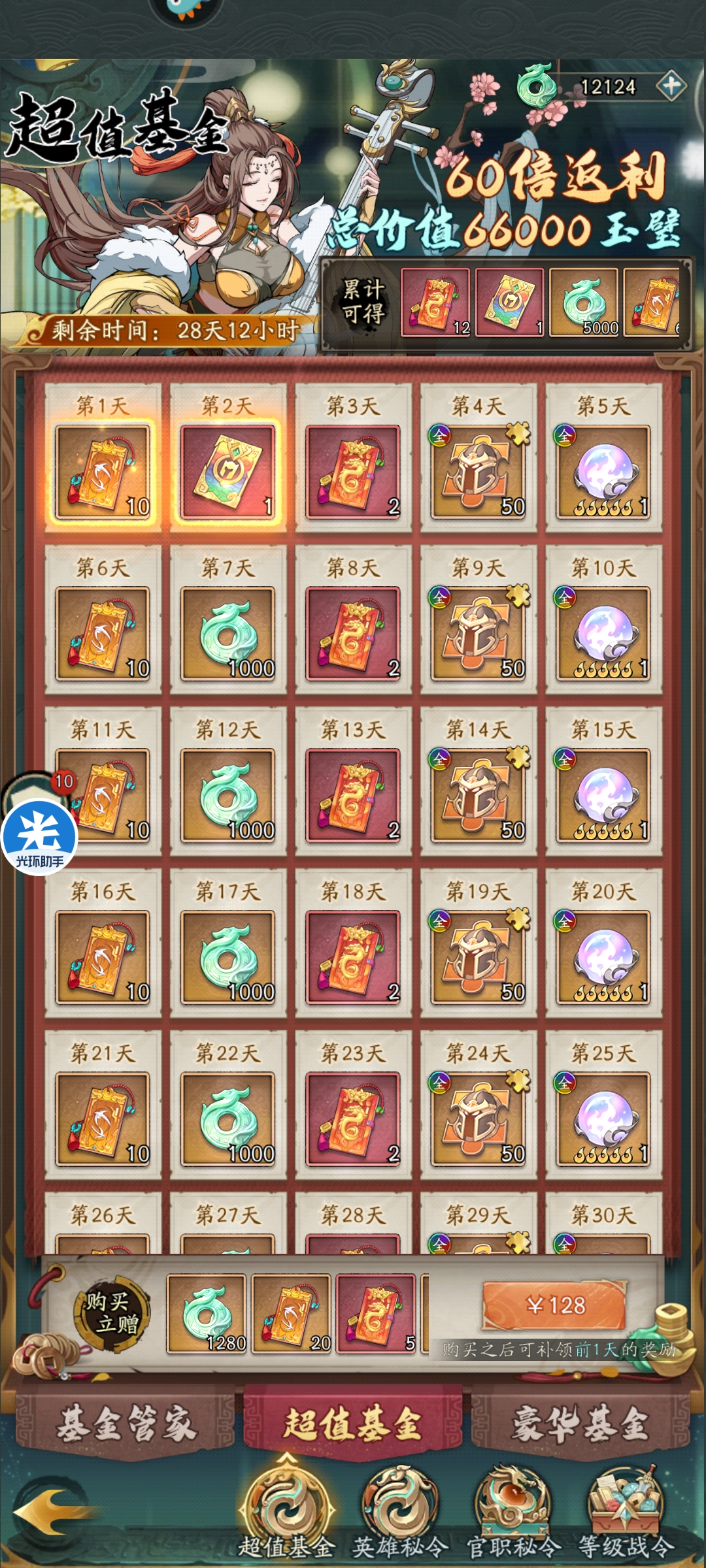View the 第3天 red envelope reward
This screenshot has height=1568, width=706.
tap(353, 472)
